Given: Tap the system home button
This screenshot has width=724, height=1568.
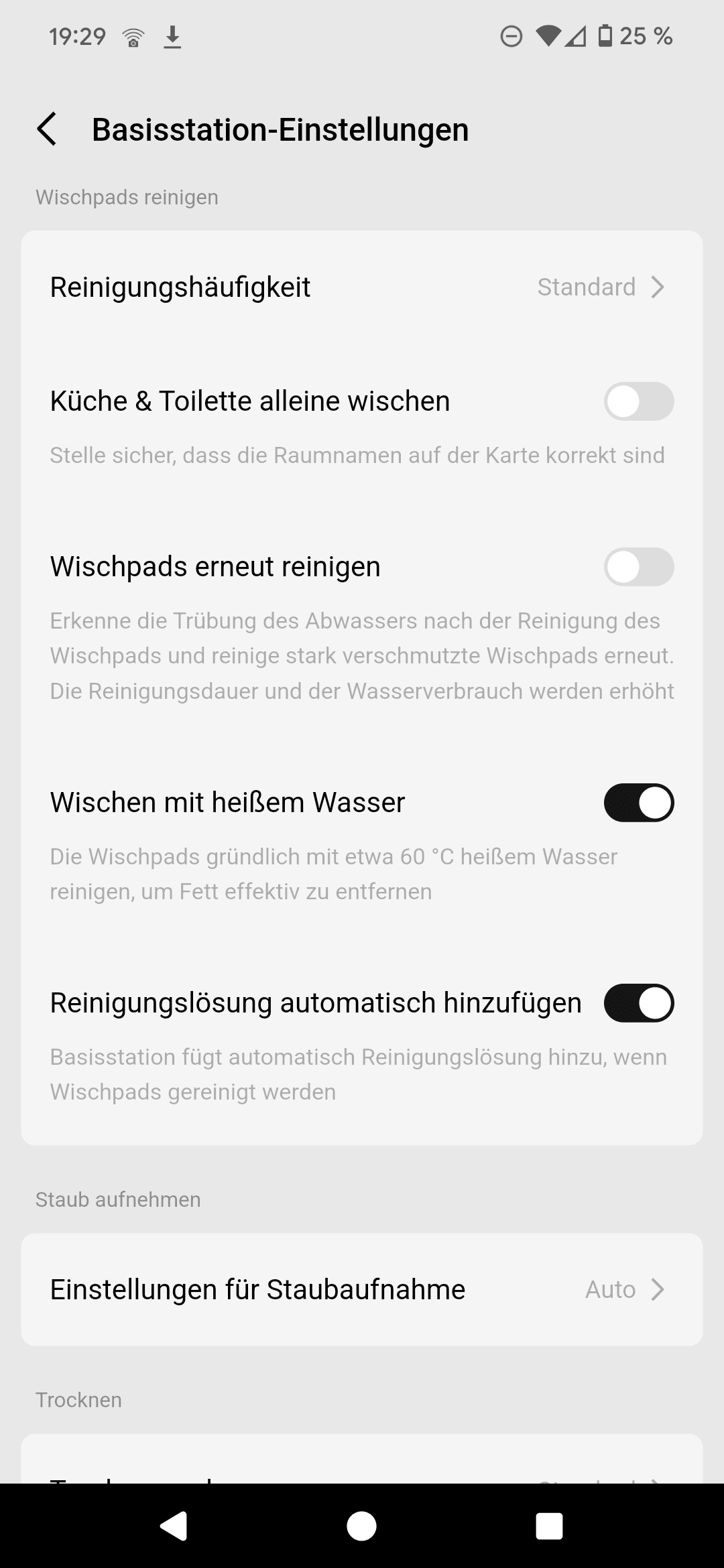Looking at the screenshot, I should (x=361, y=1526).
